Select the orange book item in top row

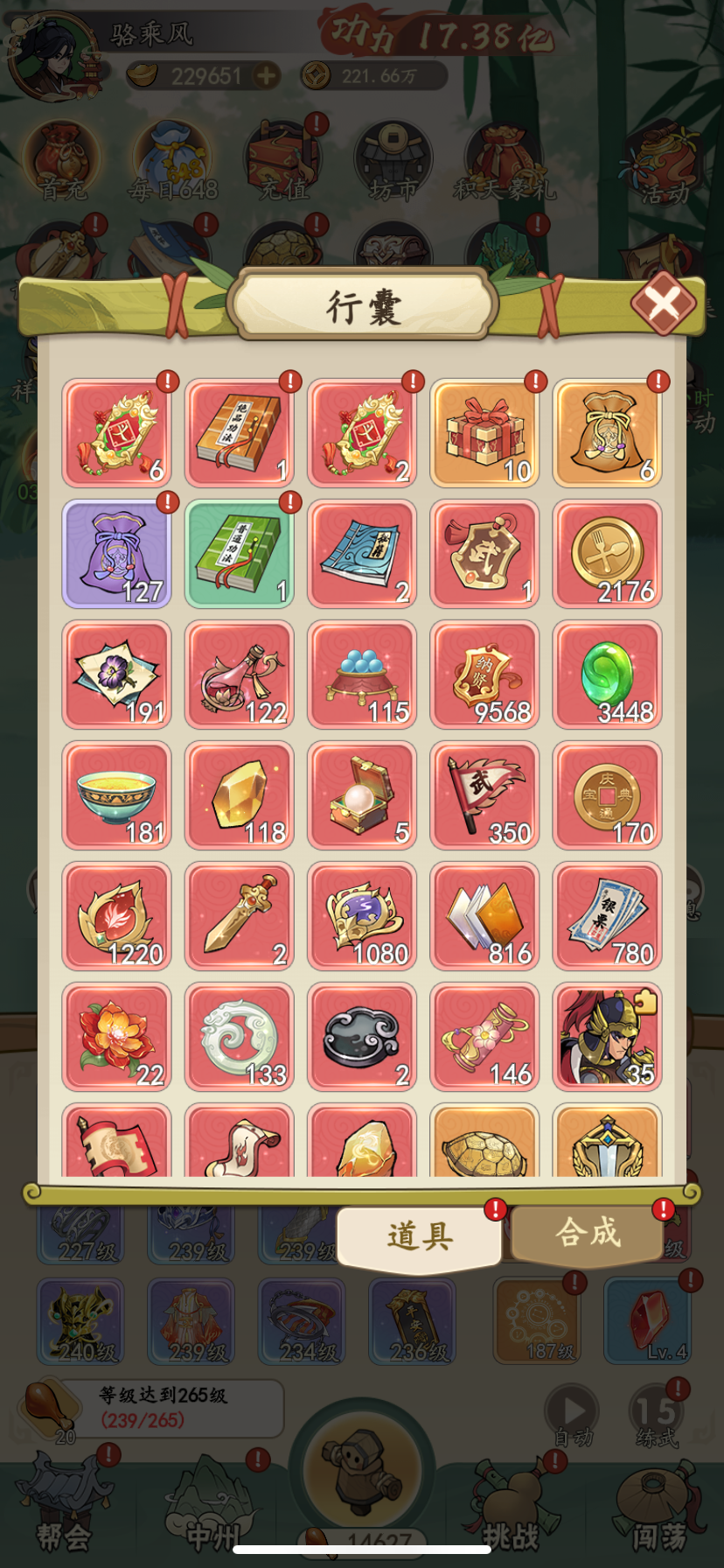click(239, 433)
